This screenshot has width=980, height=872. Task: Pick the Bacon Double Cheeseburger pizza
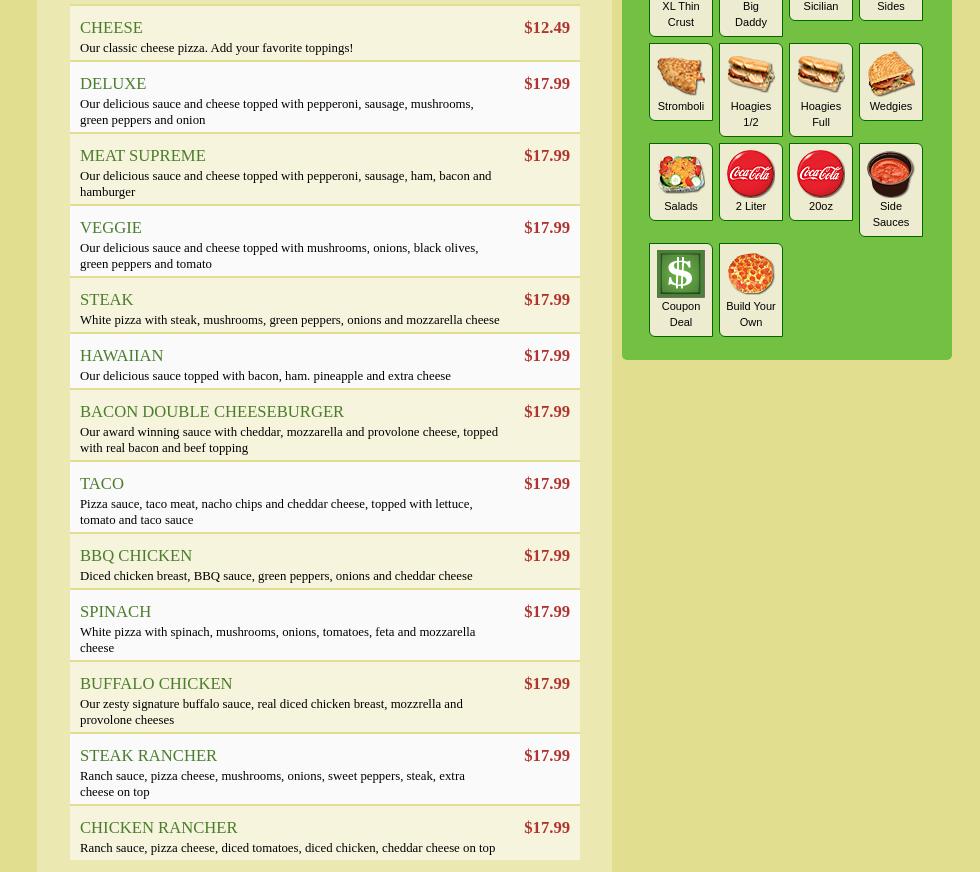pyautogui.click(x=211, y=412)
